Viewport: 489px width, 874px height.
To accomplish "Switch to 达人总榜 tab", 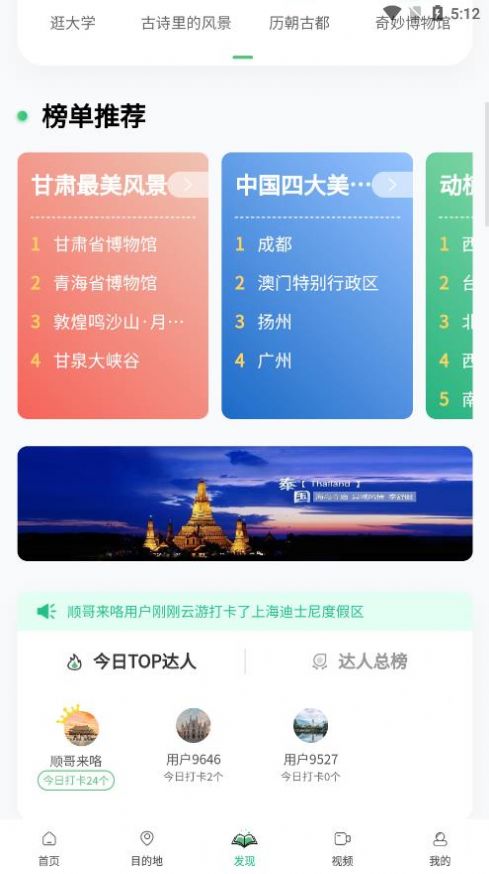I will [x=360, y=662].
